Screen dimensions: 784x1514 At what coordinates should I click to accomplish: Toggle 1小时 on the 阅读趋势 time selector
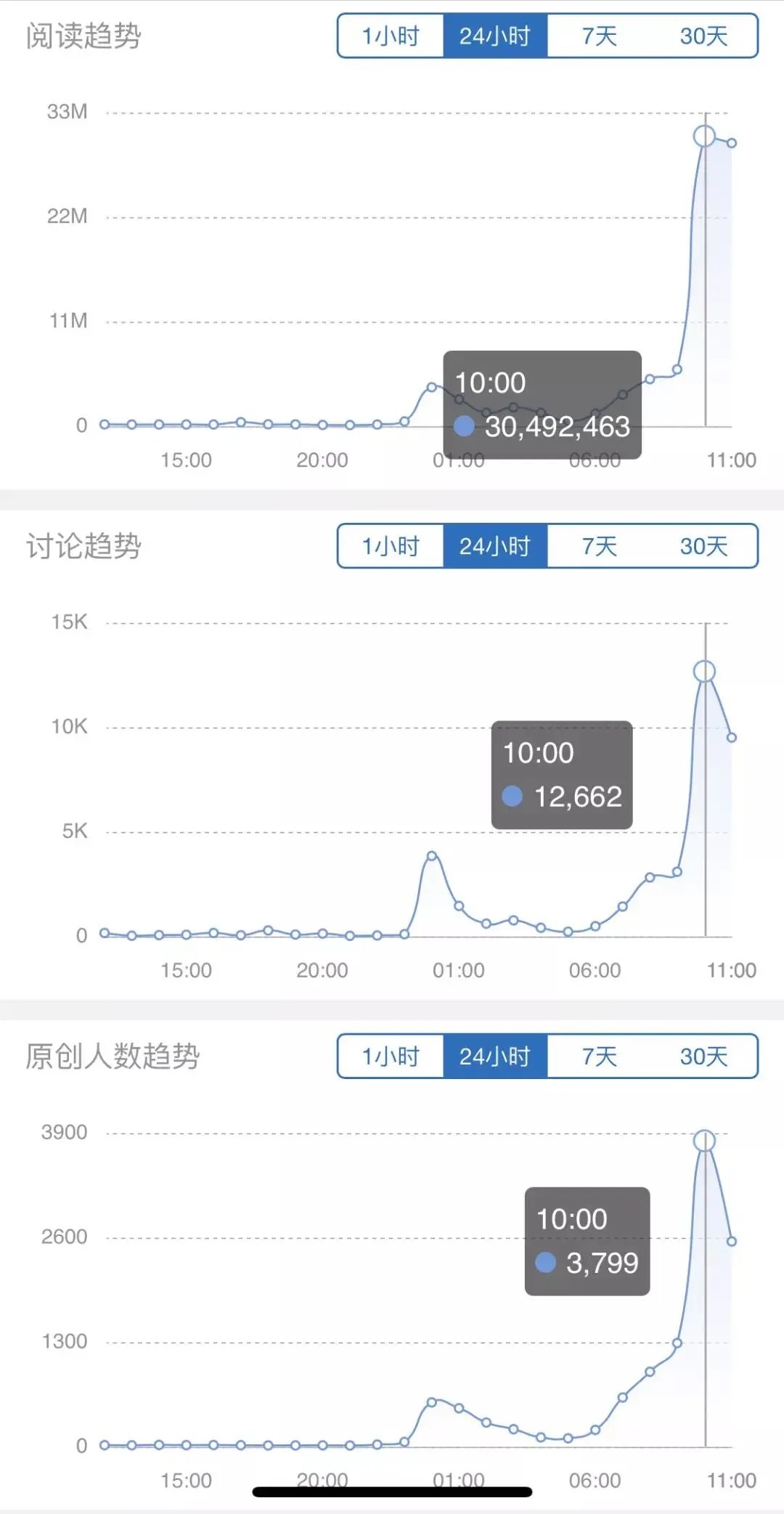[389, 35]
